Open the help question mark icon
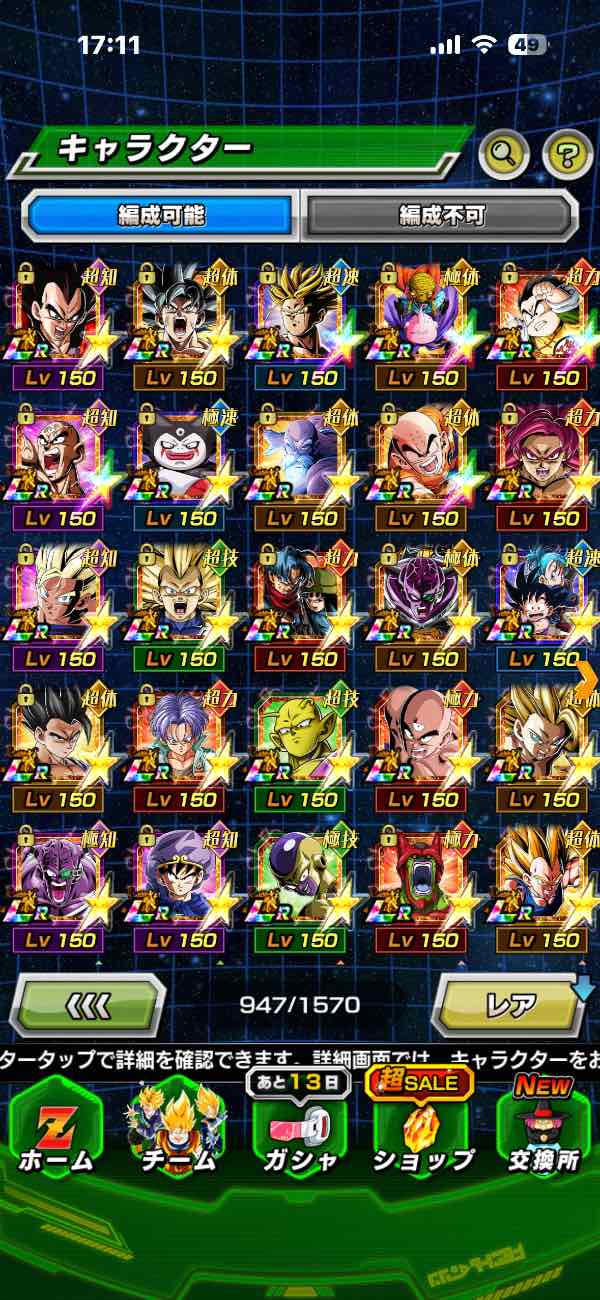The height and width of the screenshot is (1300, 600). (567, 153)
